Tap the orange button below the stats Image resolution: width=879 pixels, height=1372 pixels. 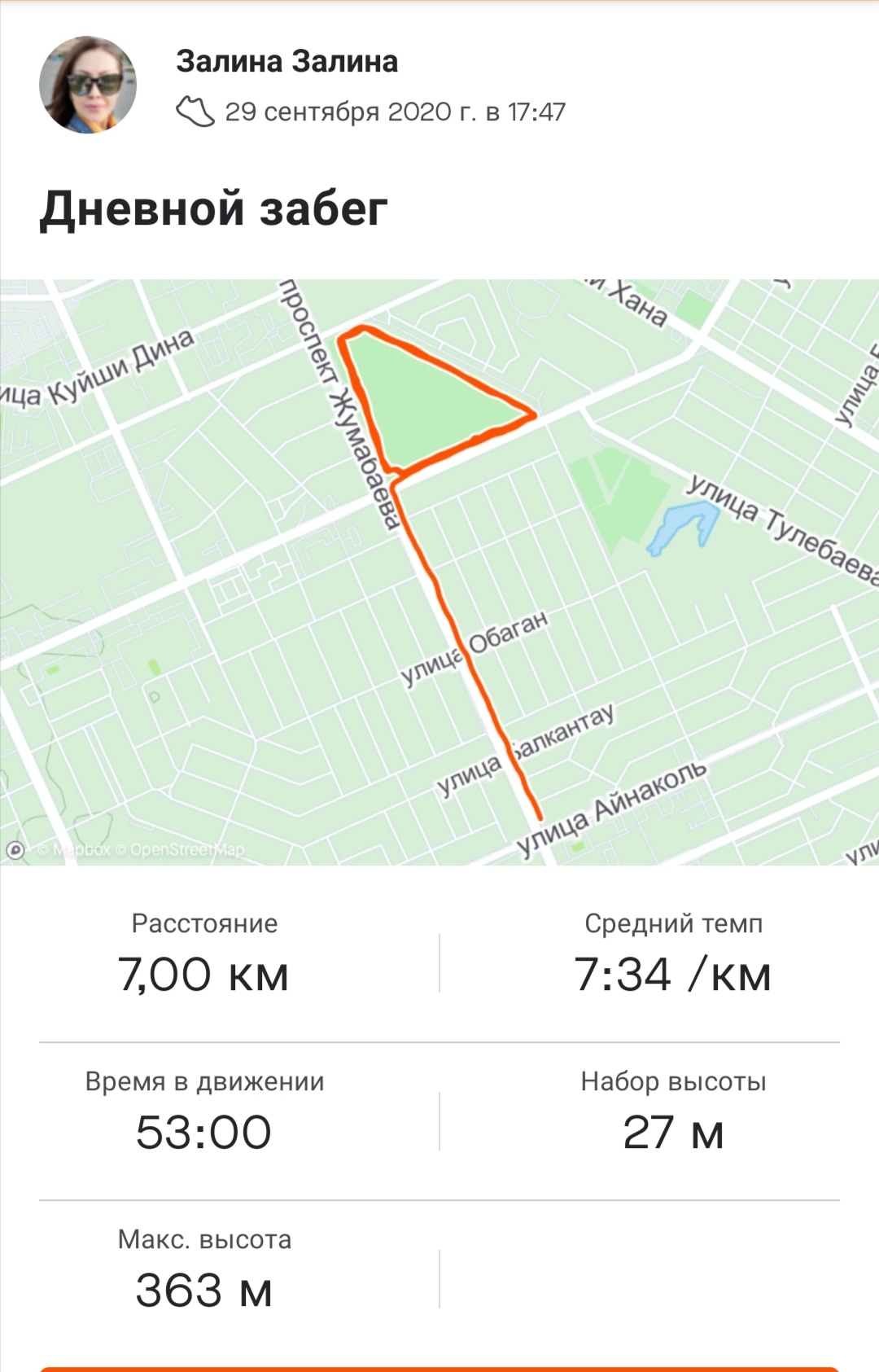click(x=439, y=1368)
